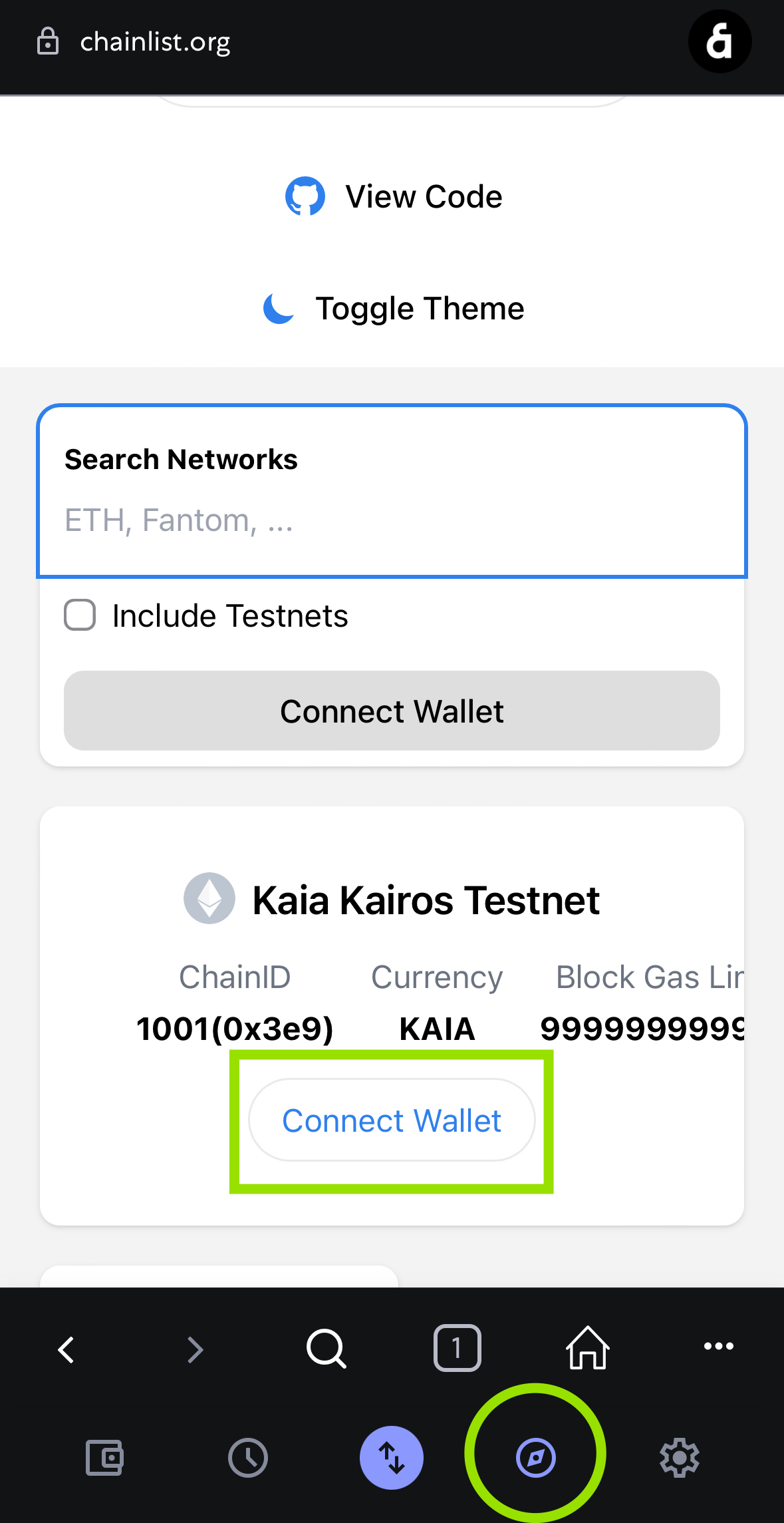Tap the wallet avatar in address bar
The width and height of the screenshot is (784, 1523).
coord(719,41)
